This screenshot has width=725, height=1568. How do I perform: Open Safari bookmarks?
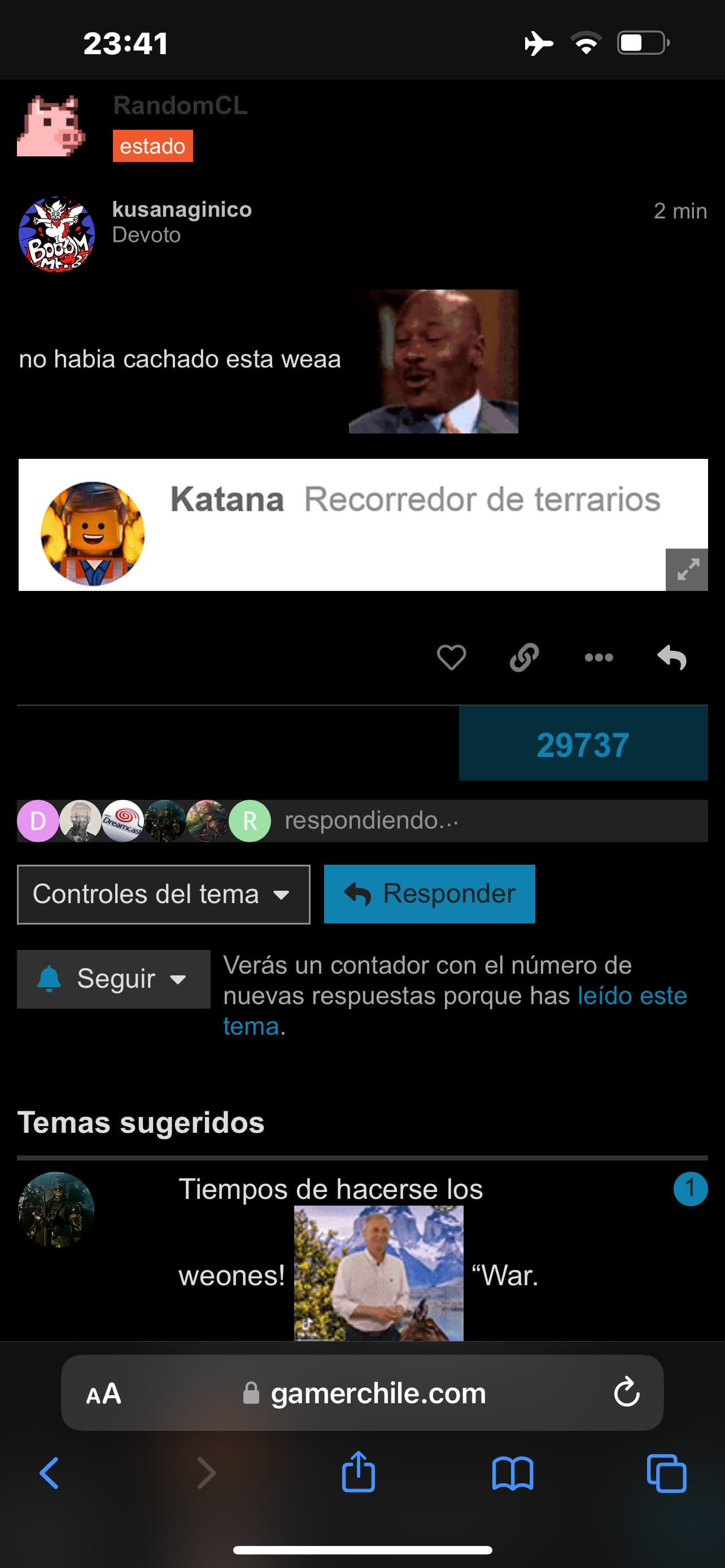[513, 1473]
